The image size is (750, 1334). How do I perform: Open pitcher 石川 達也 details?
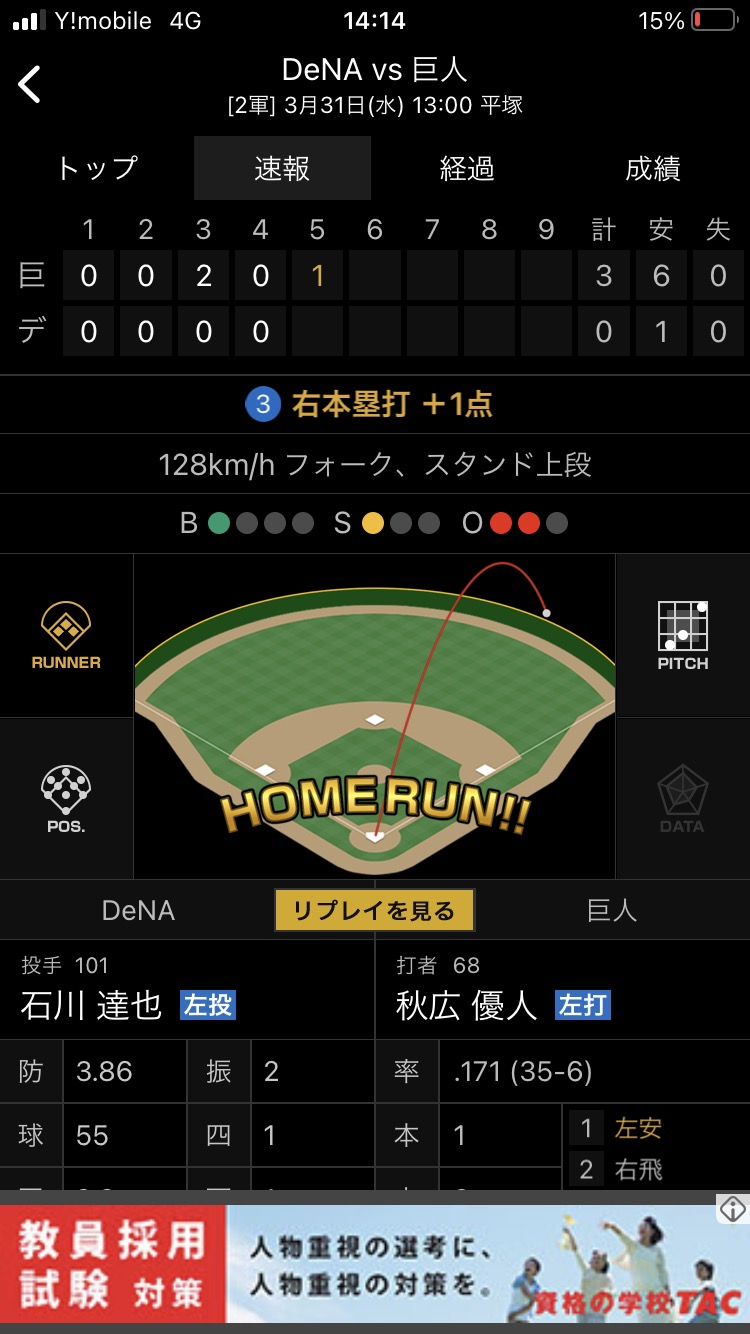[92, 1004]
